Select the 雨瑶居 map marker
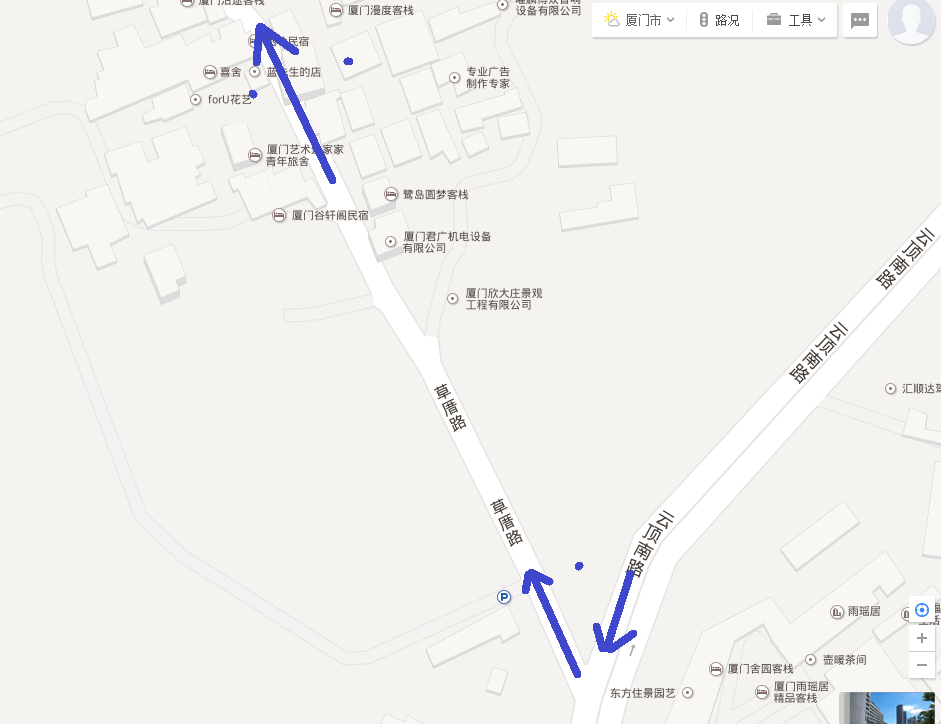 click(837, 611)
